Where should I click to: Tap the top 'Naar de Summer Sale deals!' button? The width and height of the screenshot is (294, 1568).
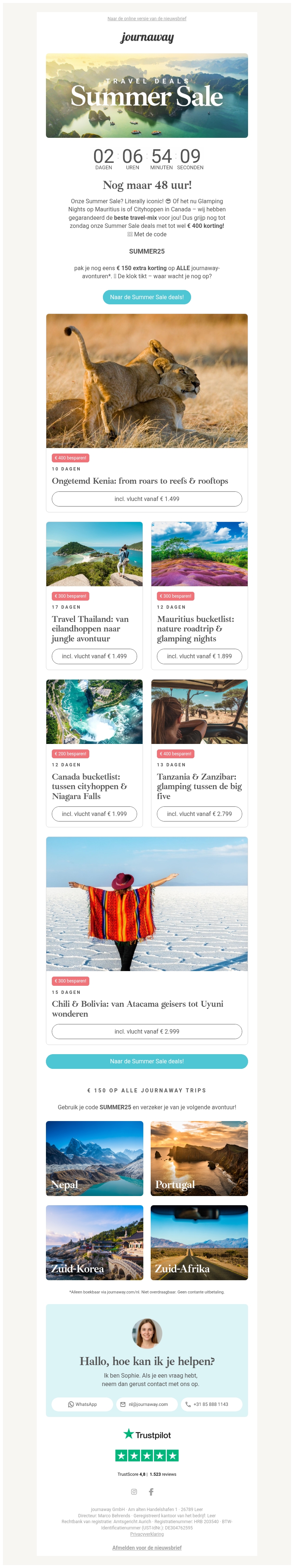147,297
